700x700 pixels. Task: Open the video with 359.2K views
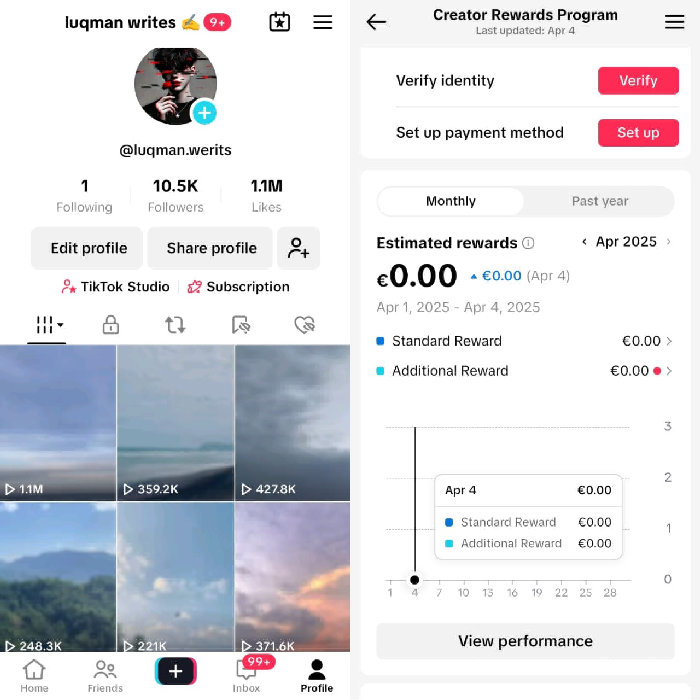click(175, 422)
